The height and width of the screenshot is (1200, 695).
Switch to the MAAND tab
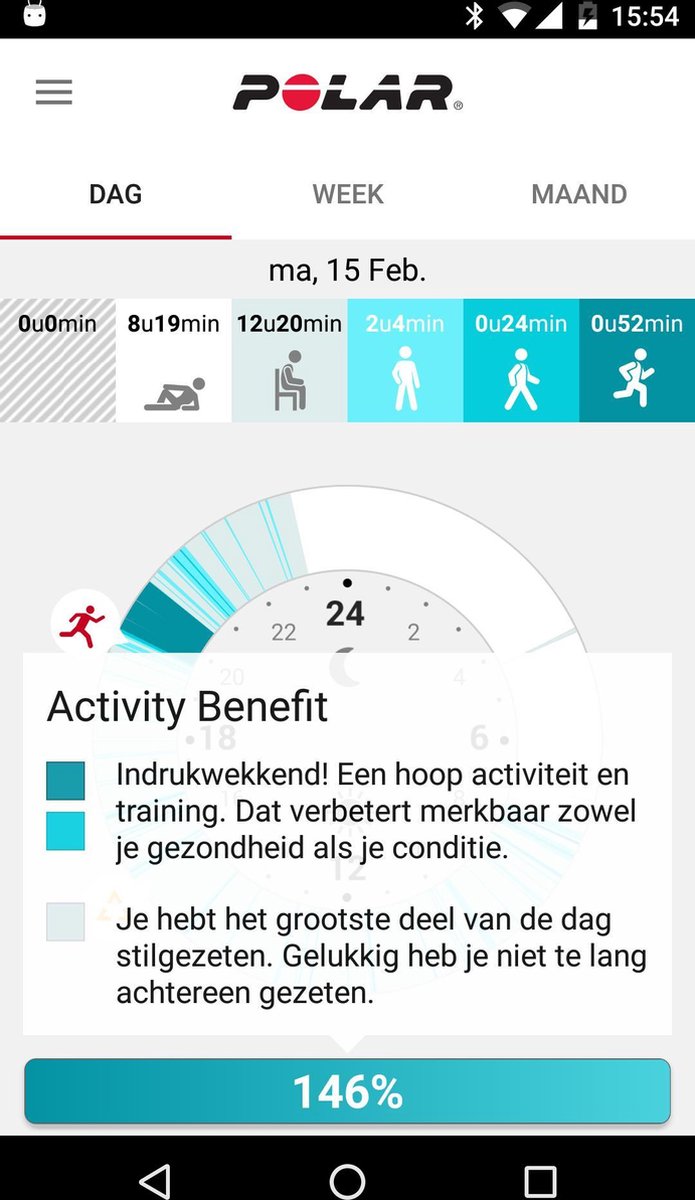(579, 194)
